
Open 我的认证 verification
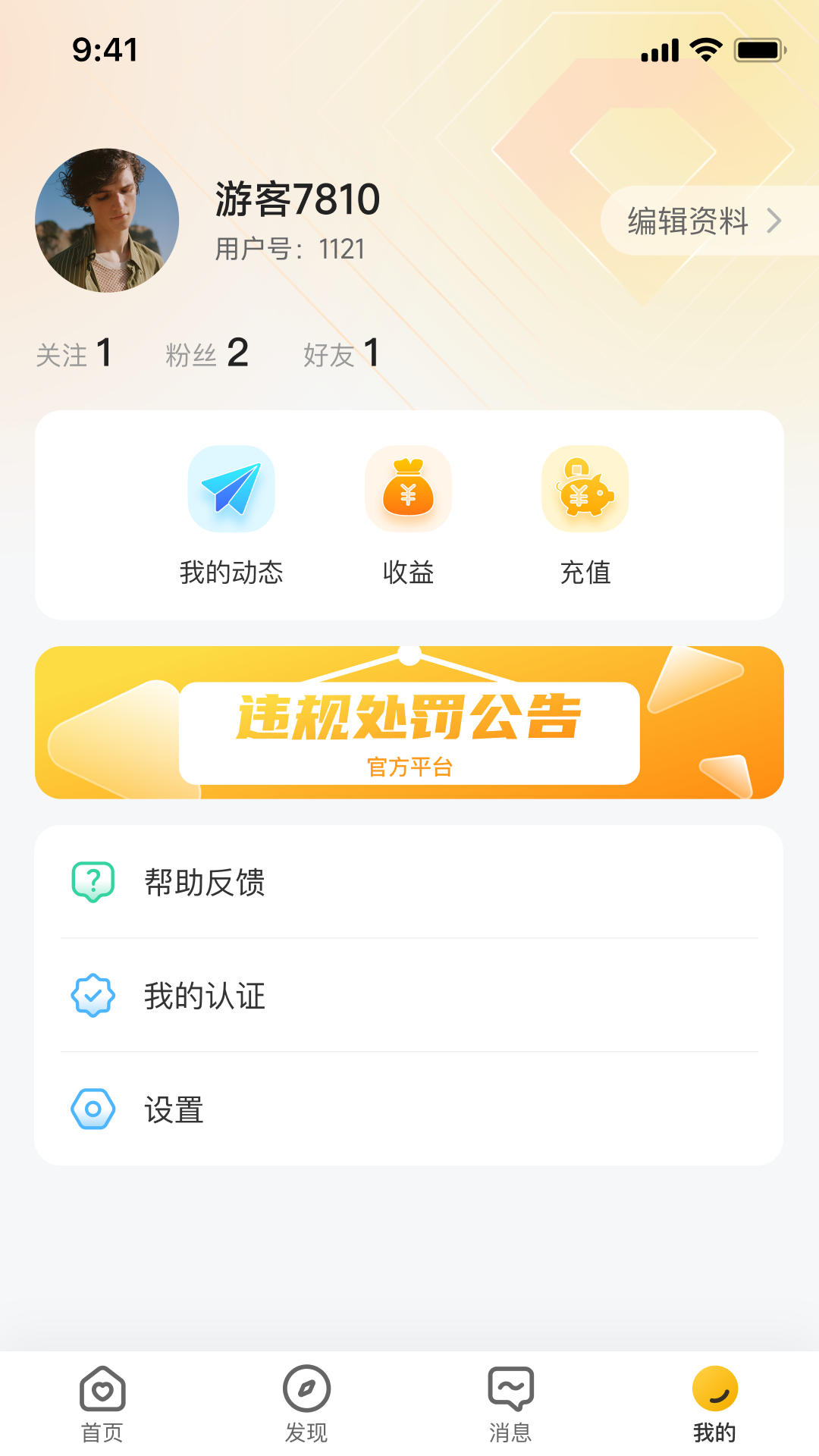tap(409, 996)
